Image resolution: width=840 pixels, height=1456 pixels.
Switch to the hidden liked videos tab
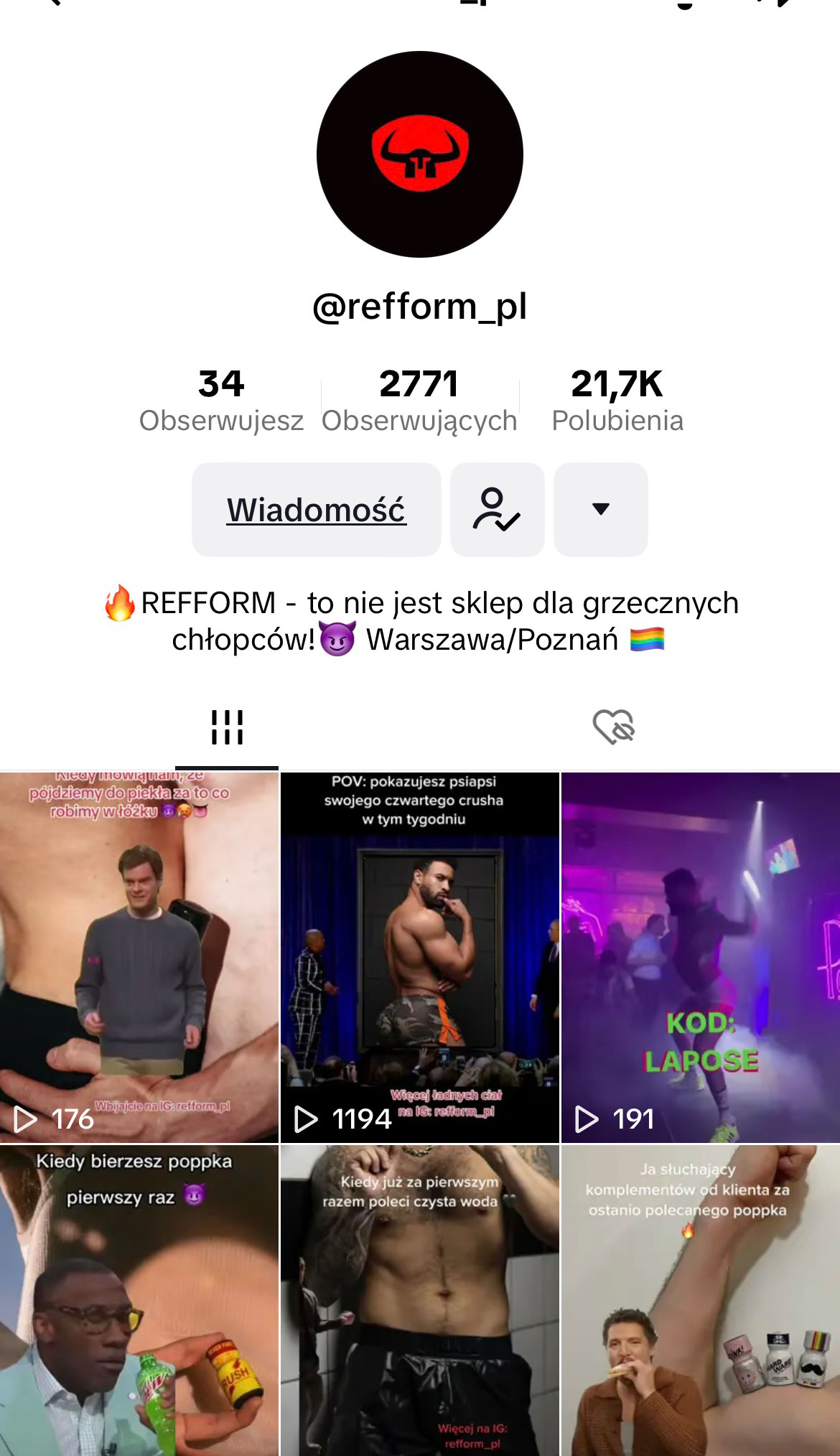pyautogui.click(x=614, y=727)
